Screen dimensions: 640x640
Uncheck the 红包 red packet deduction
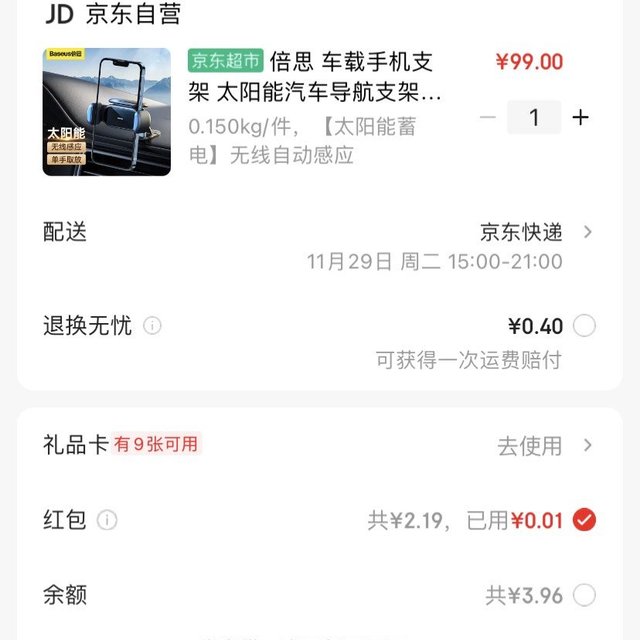pos(585,520)
